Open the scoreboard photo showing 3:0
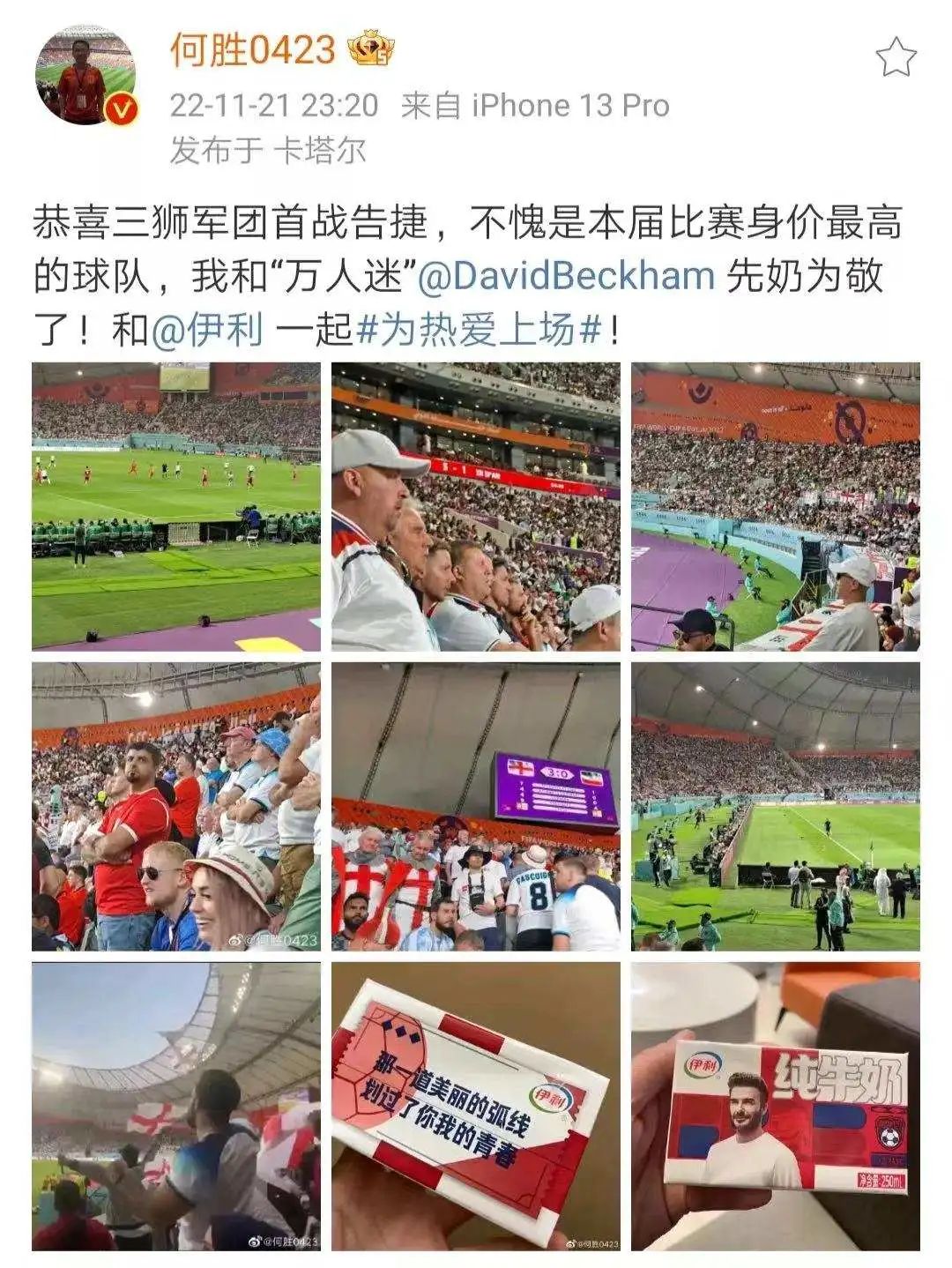 coord(476,802)
